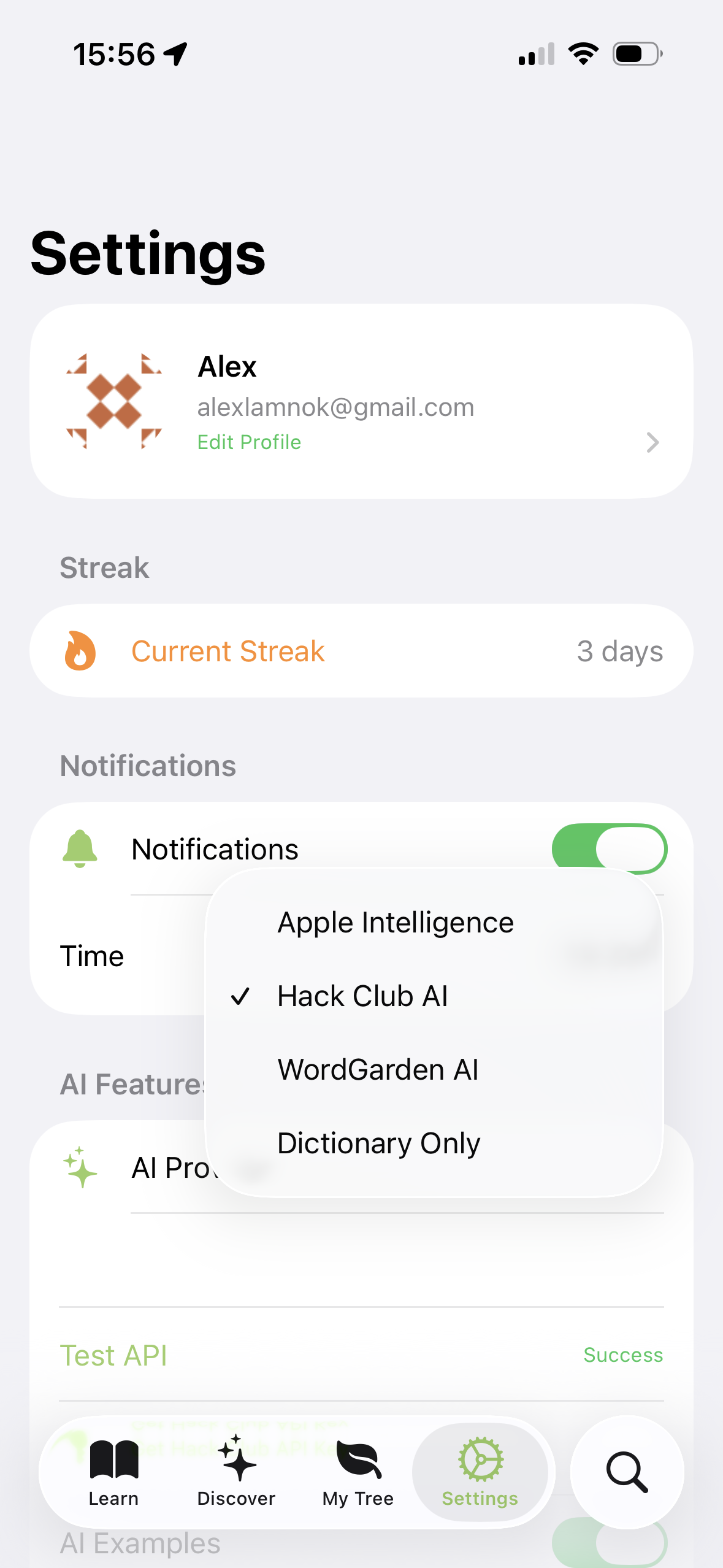723x1568 pixels.
Task: Select Apple Intelligence as the AI provider
Action: pos(396,923)
